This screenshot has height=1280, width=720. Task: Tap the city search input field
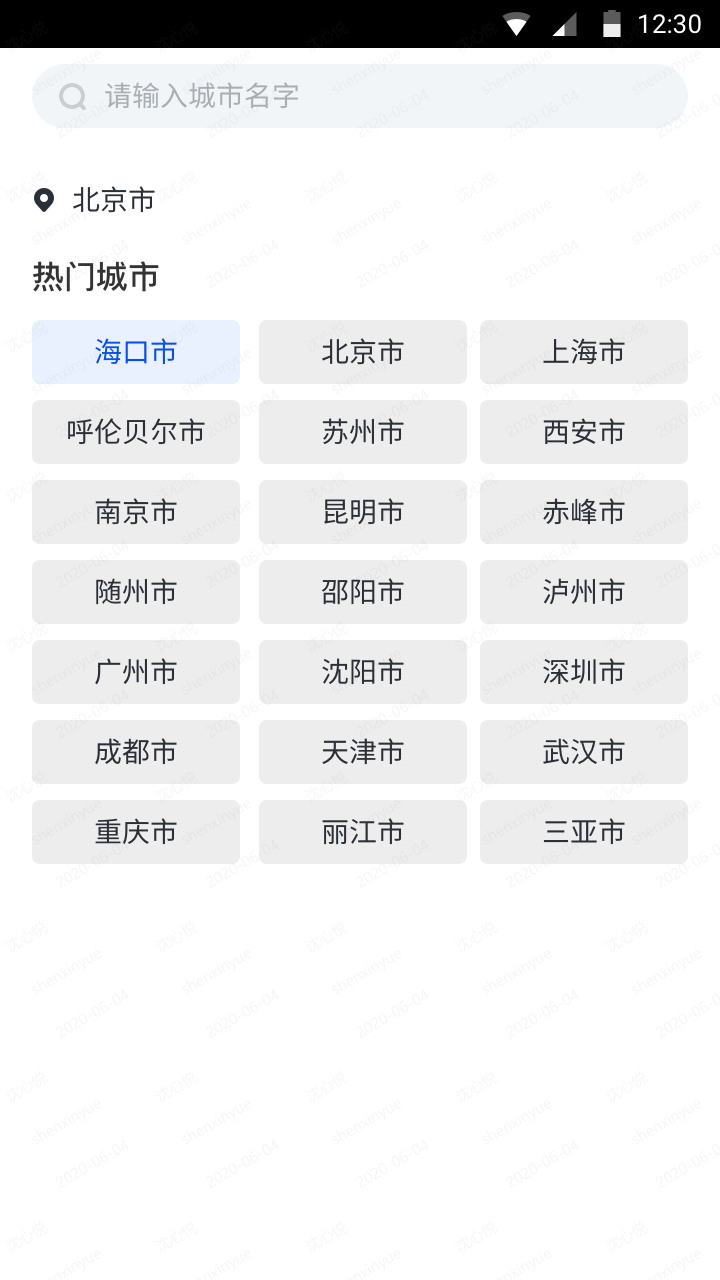360,96
